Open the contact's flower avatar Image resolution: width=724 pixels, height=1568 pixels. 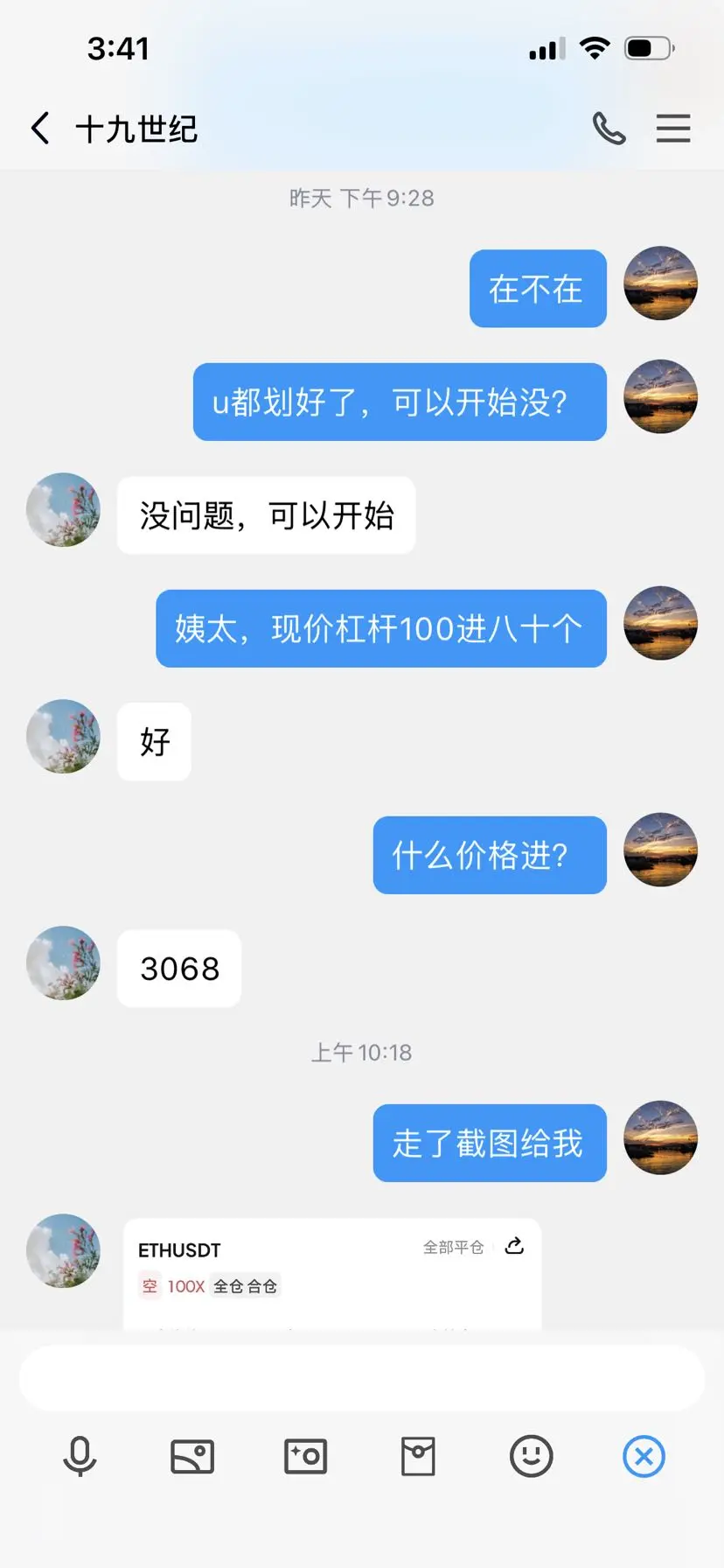(x=62, y=1251)
